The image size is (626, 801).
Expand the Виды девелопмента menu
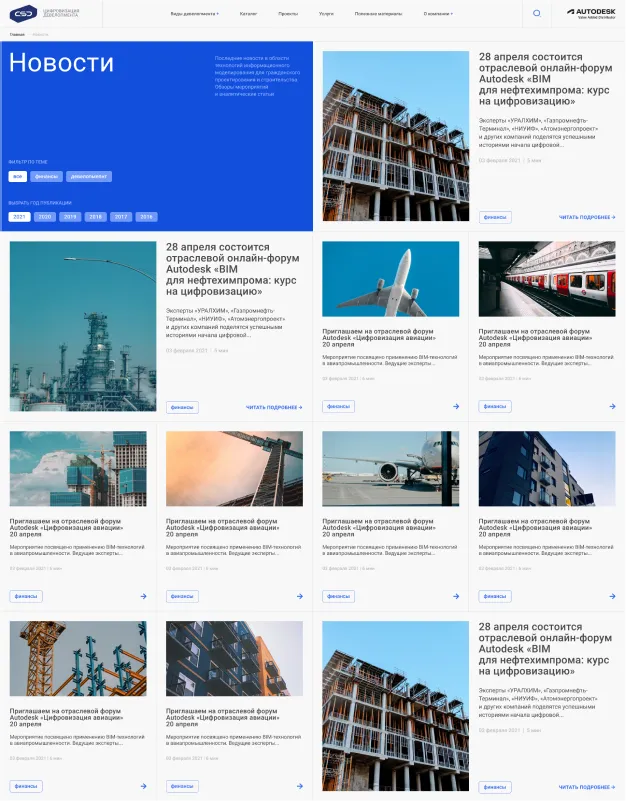click(193, 14)
